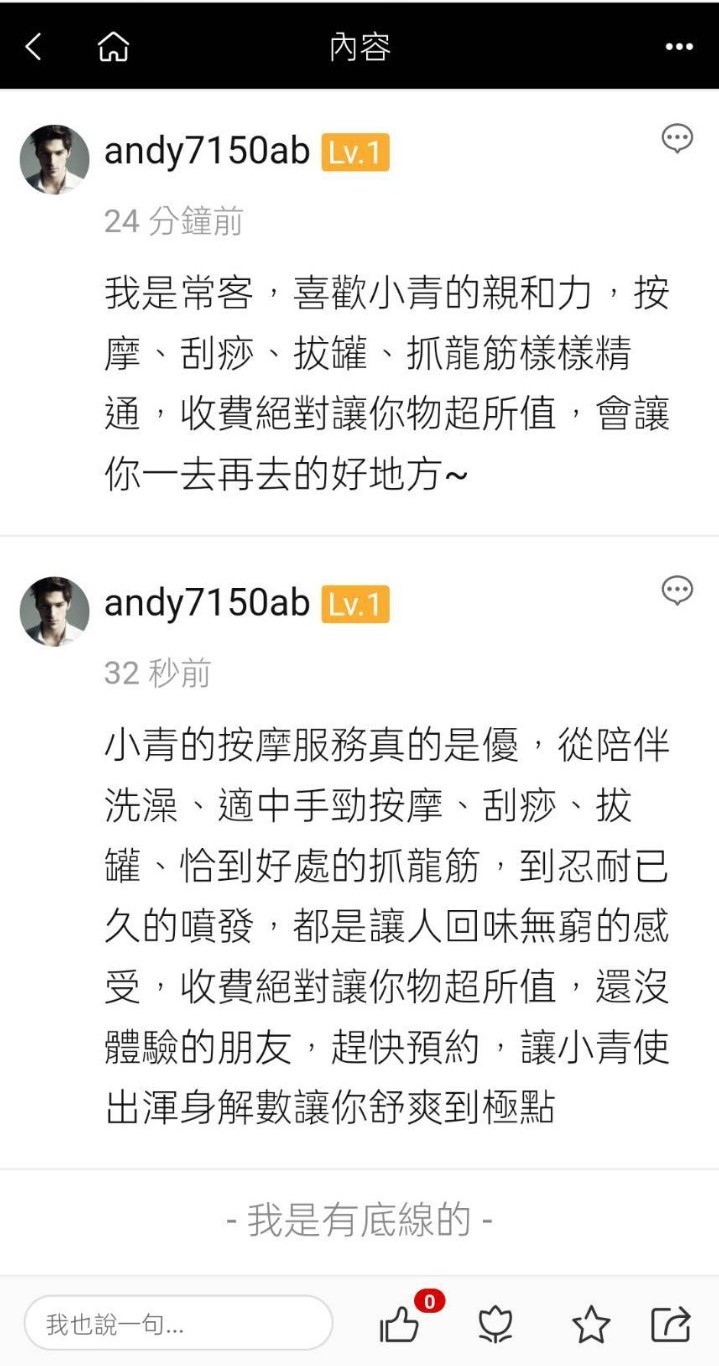Open the home icon in the header
719x1366 pixels.
113,46
